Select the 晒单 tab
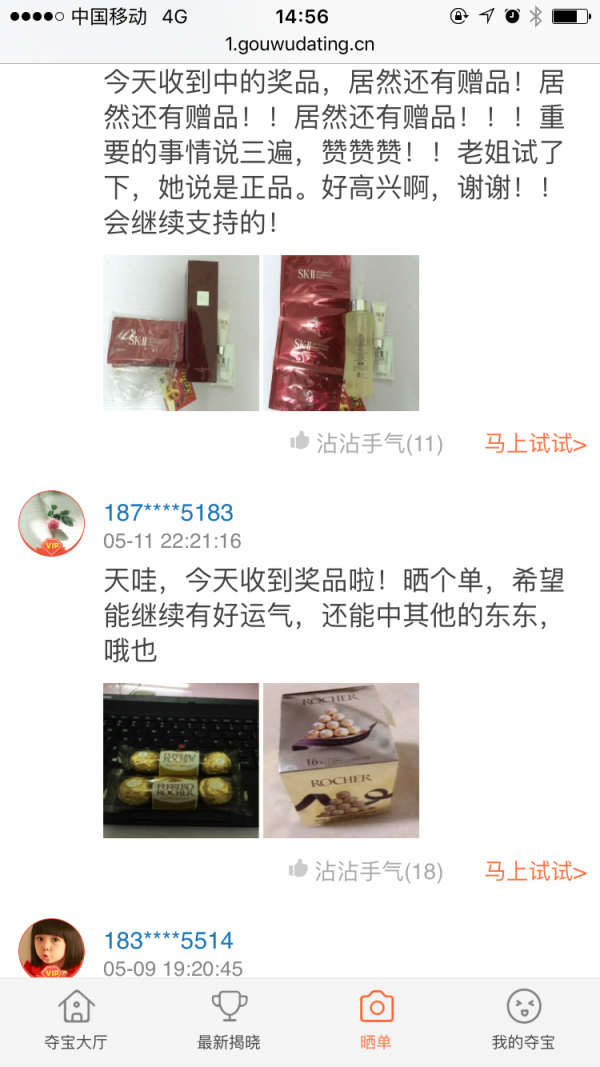600x1067 pixels. click(x=375, y=1020)
